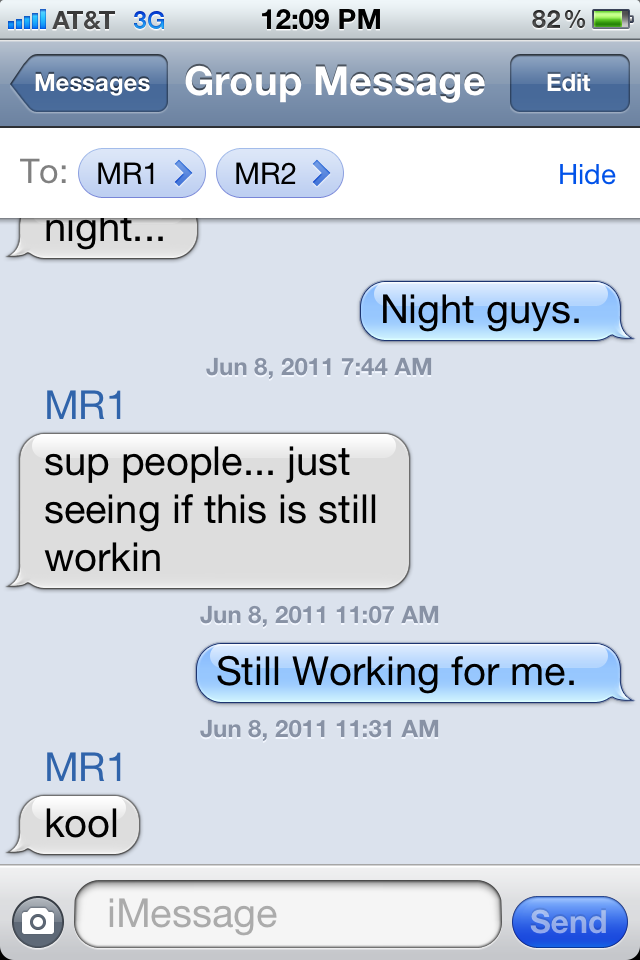Open MR2 contact details
Screen dimensions: 640x960
click(279, 174)
